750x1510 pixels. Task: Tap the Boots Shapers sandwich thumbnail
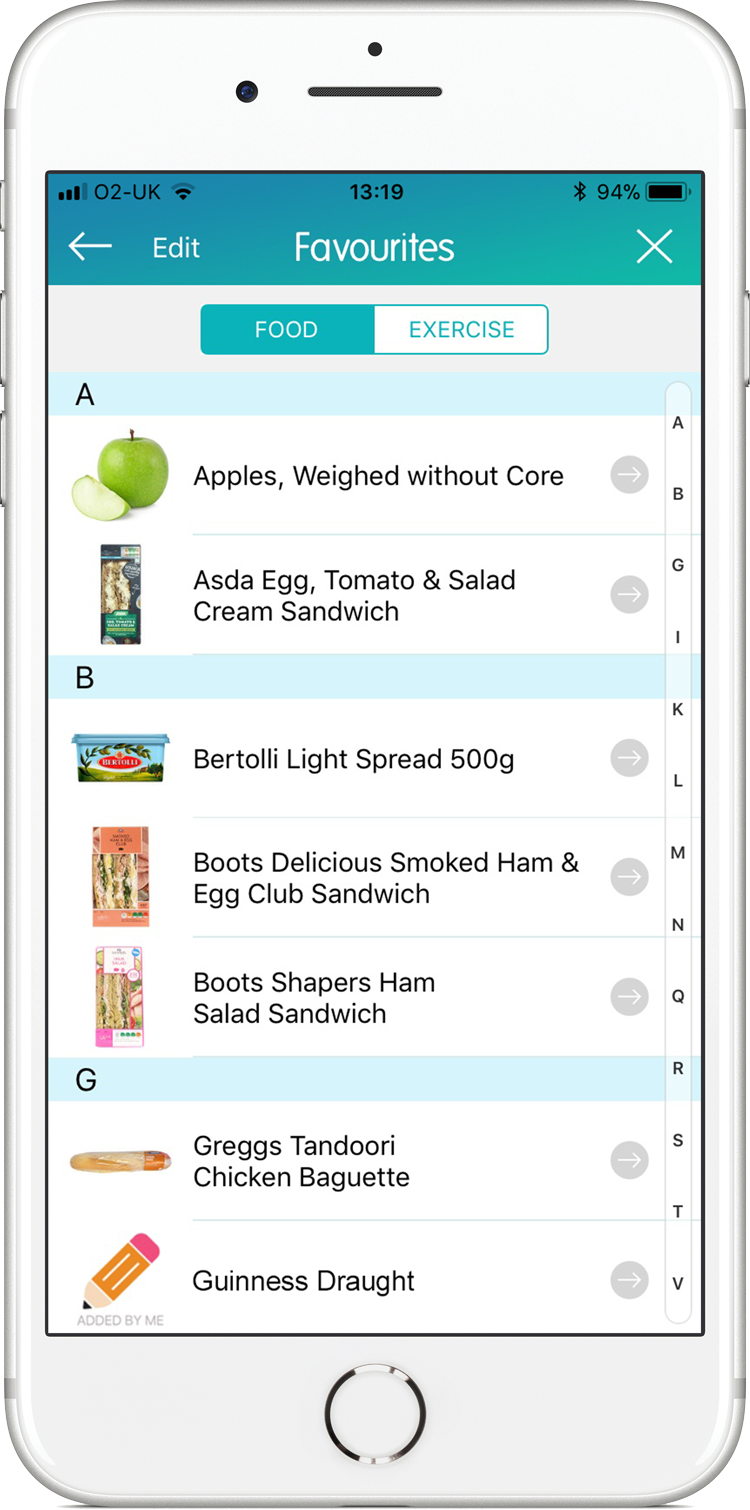click(120, 996)
